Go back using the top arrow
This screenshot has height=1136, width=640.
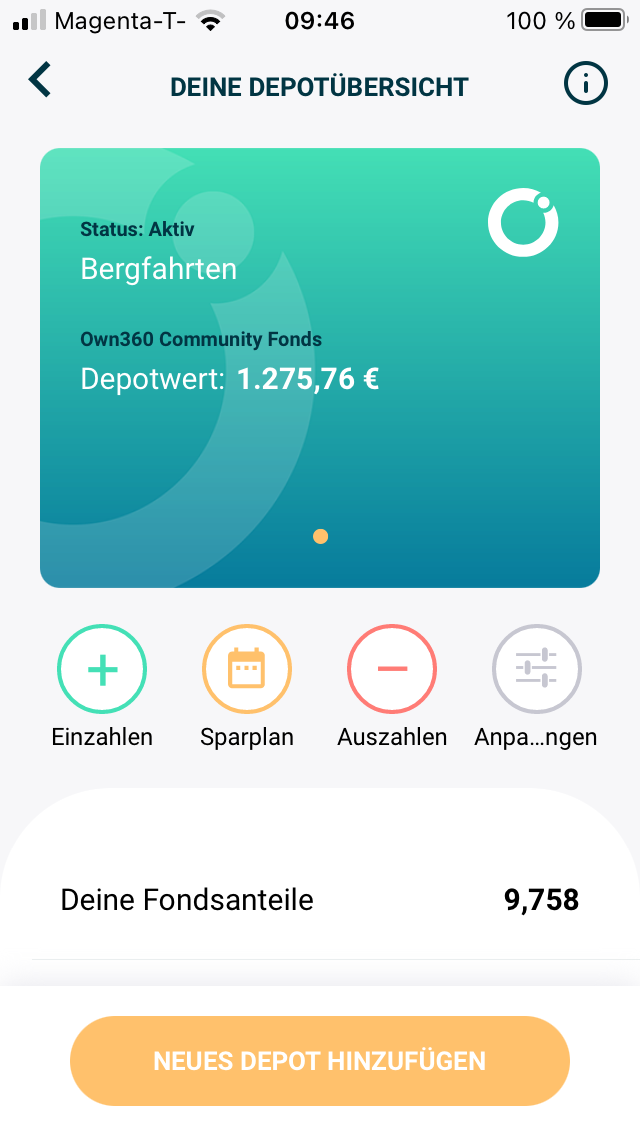coord(40,80)
